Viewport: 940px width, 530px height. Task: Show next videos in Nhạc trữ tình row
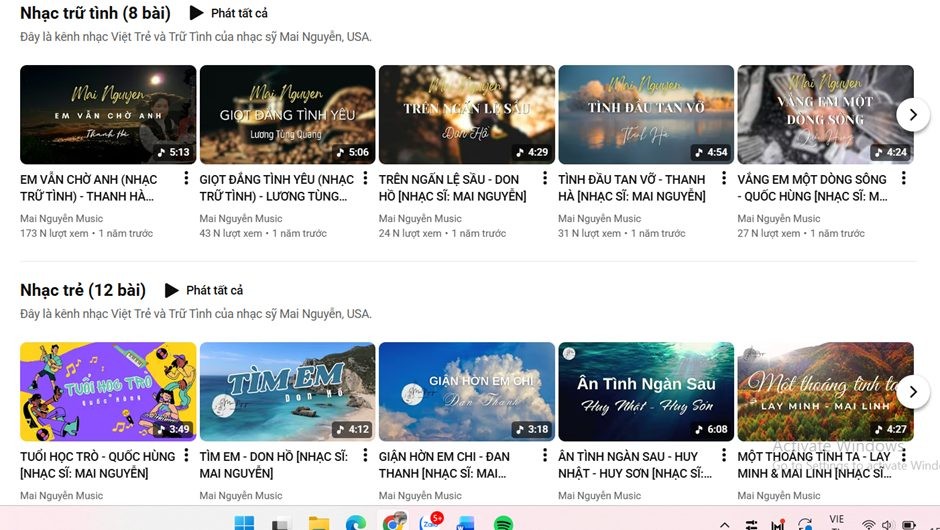(x=912, y=114)
